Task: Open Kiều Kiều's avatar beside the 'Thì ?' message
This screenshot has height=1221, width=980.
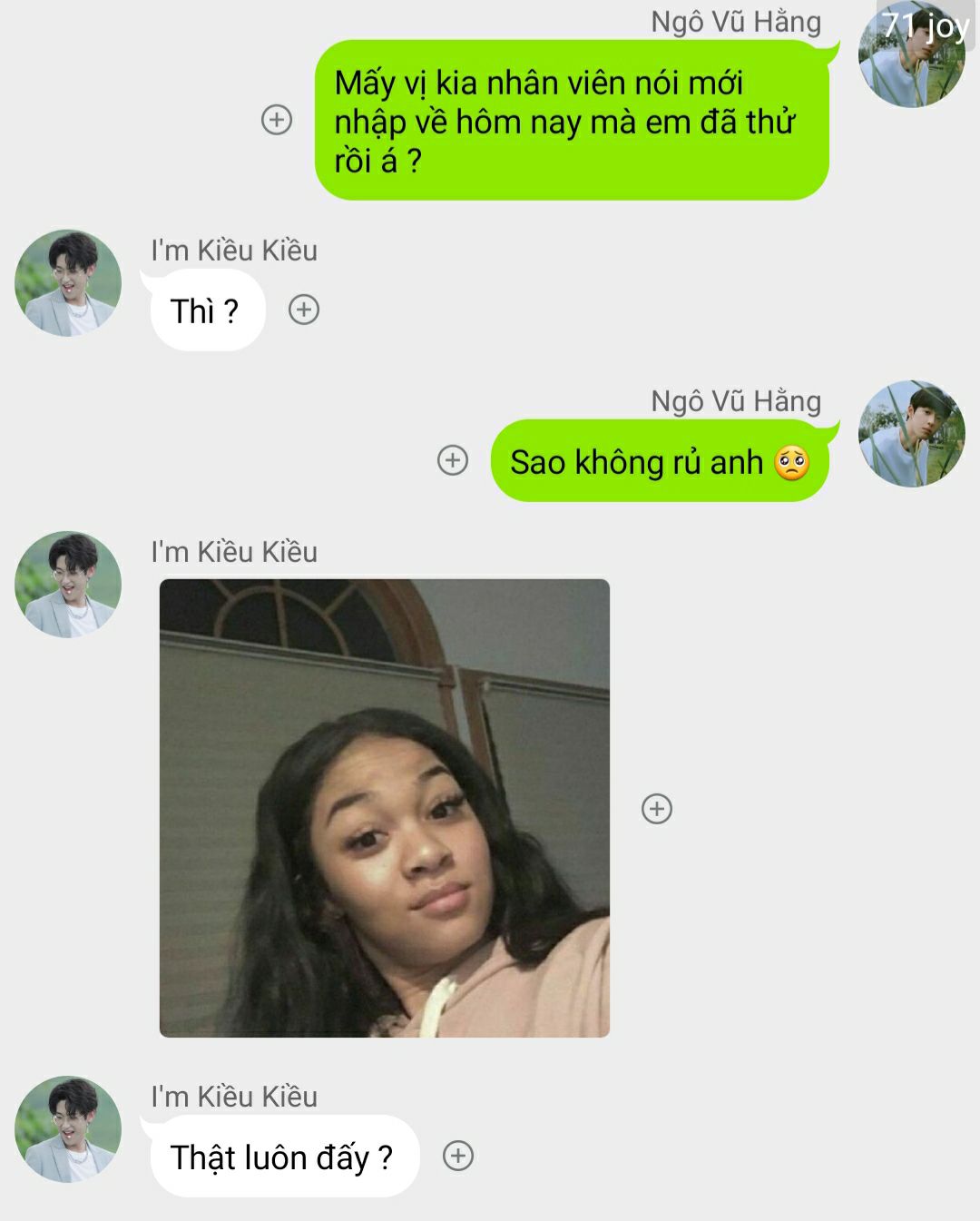Action: pos(68,283)
